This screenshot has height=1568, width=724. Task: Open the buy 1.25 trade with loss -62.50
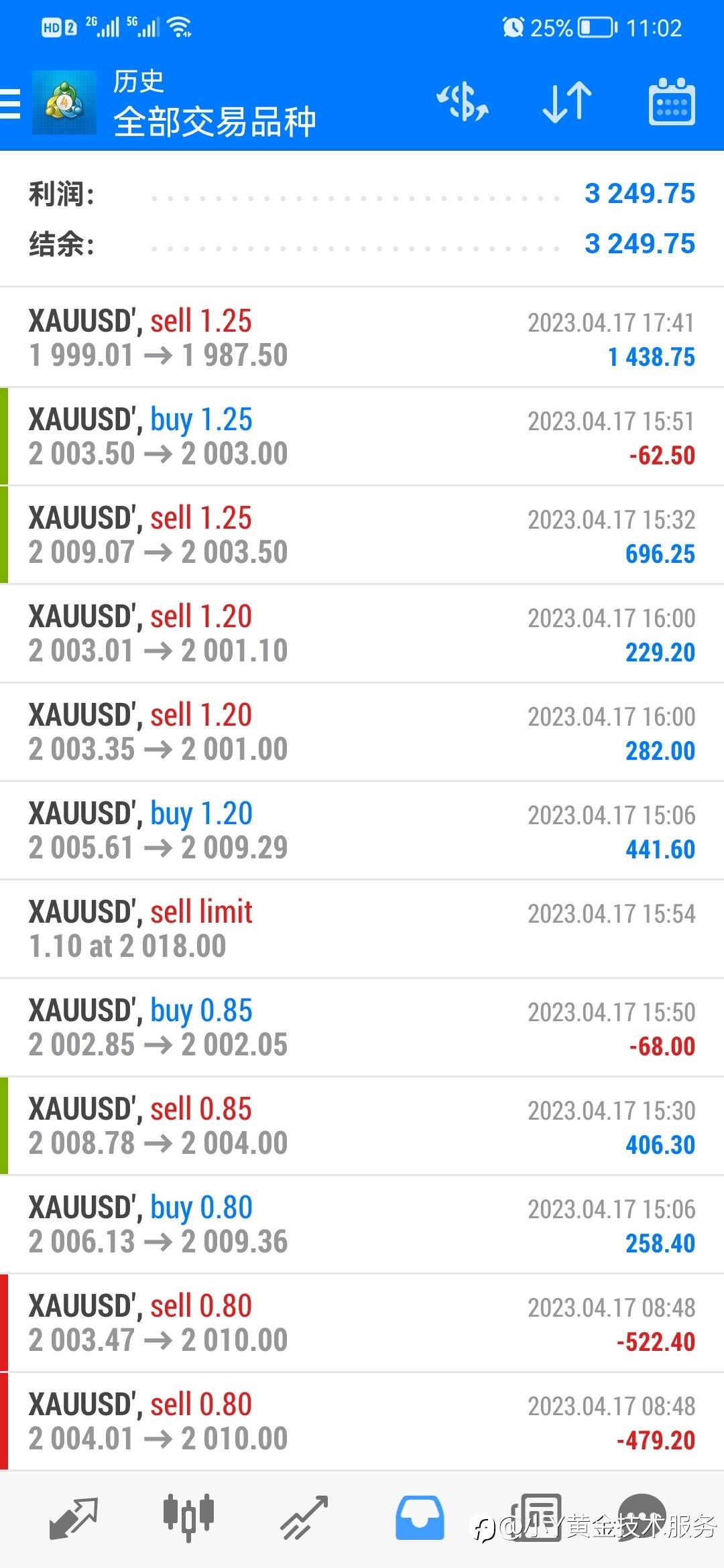(362, 436)
